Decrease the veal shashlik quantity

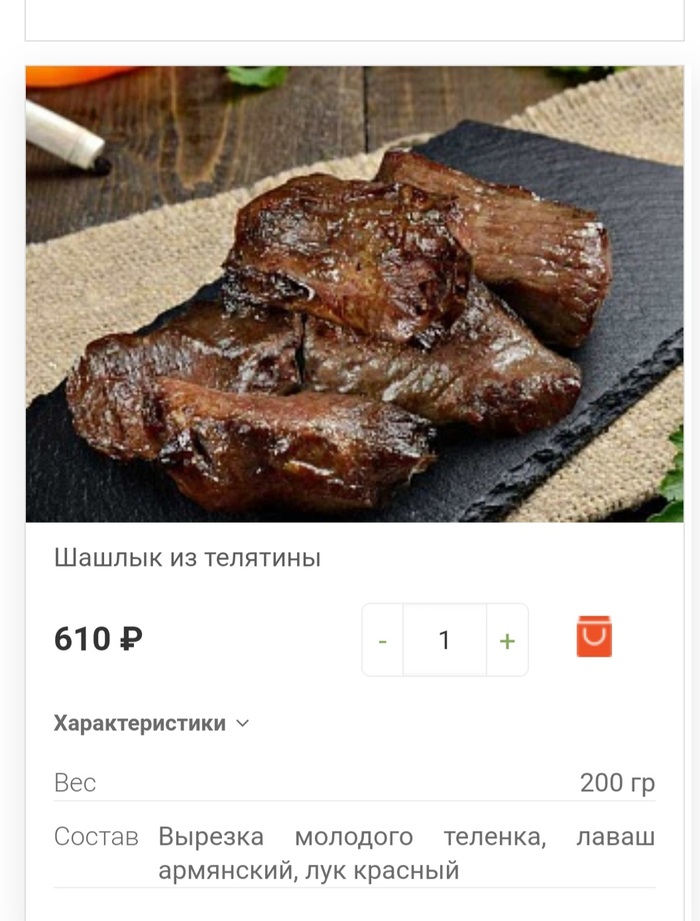[x=383, y=640]
